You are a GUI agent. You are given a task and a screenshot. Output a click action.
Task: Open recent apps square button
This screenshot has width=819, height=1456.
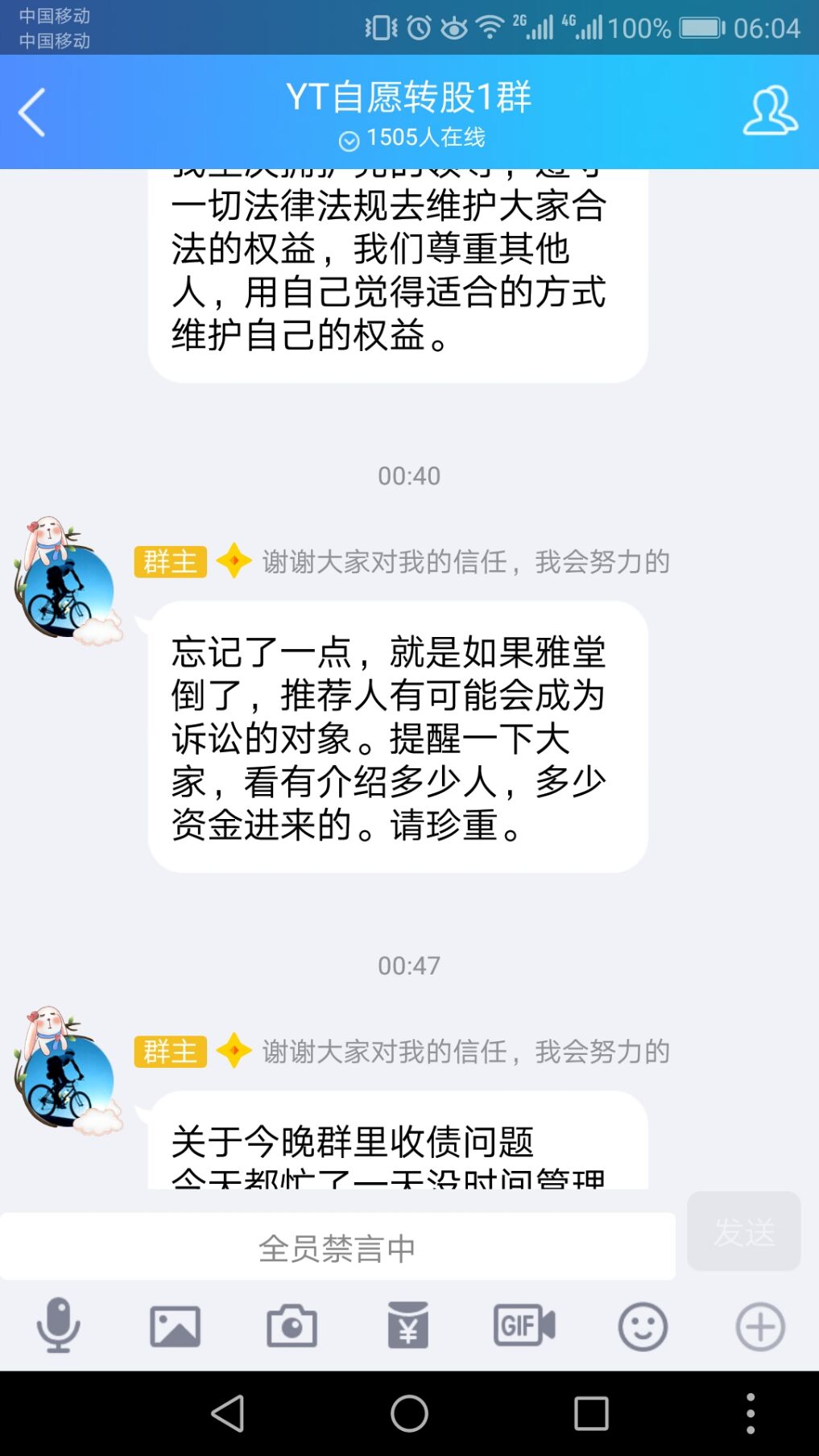[x=590, y=1413]
